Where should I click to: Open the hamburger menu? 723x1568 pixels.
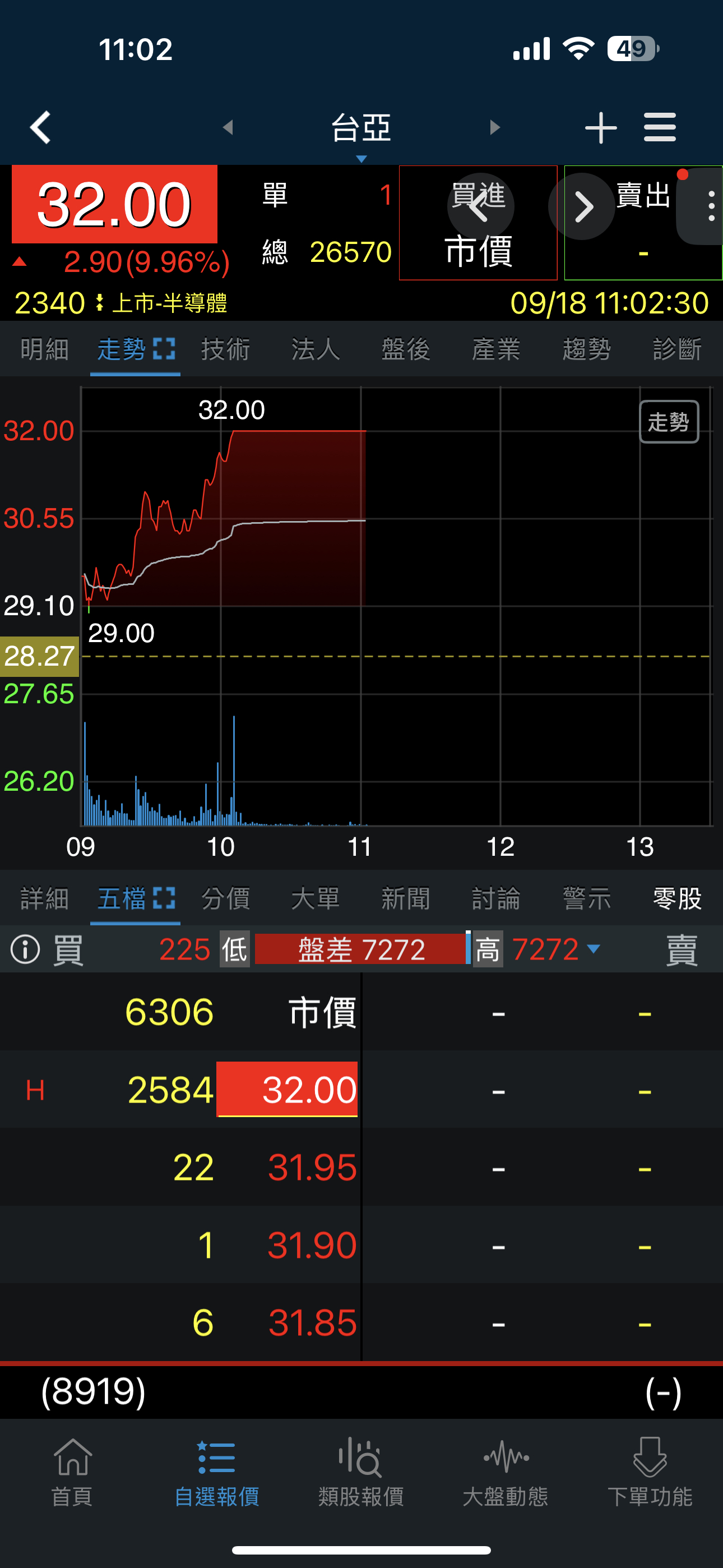[660, 128]
